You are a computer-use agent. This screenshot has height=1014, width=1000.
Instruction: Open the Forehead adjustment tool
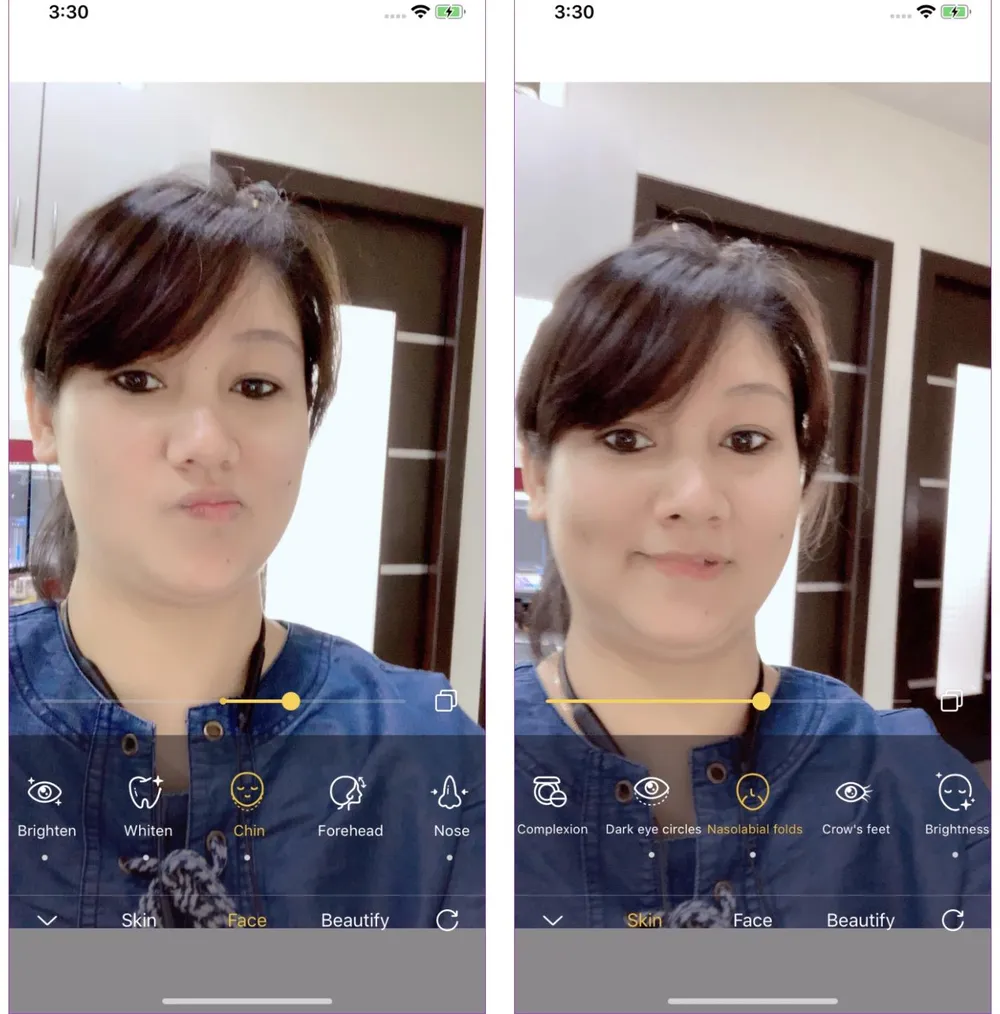349,805
